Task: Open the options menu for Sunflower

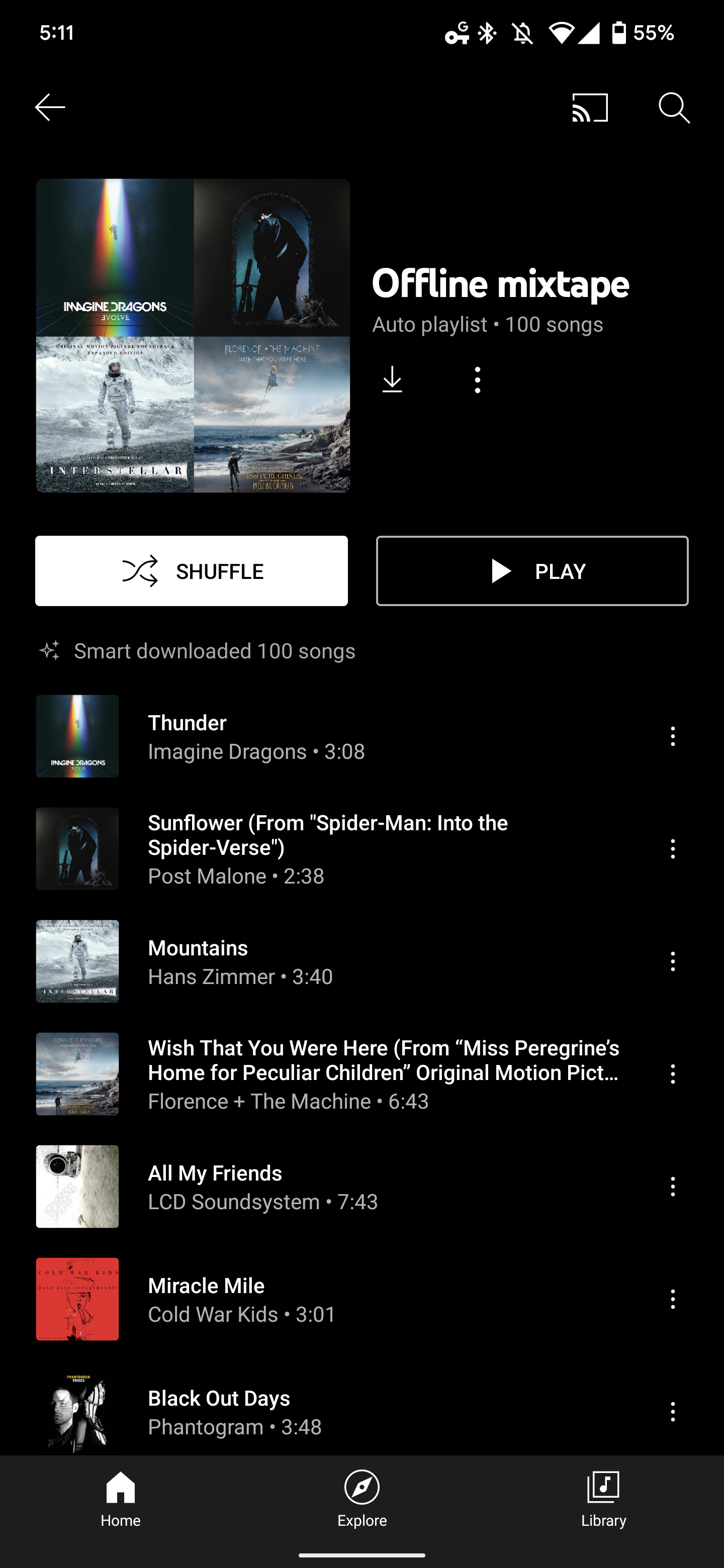Action: click(x=672, y=848)
